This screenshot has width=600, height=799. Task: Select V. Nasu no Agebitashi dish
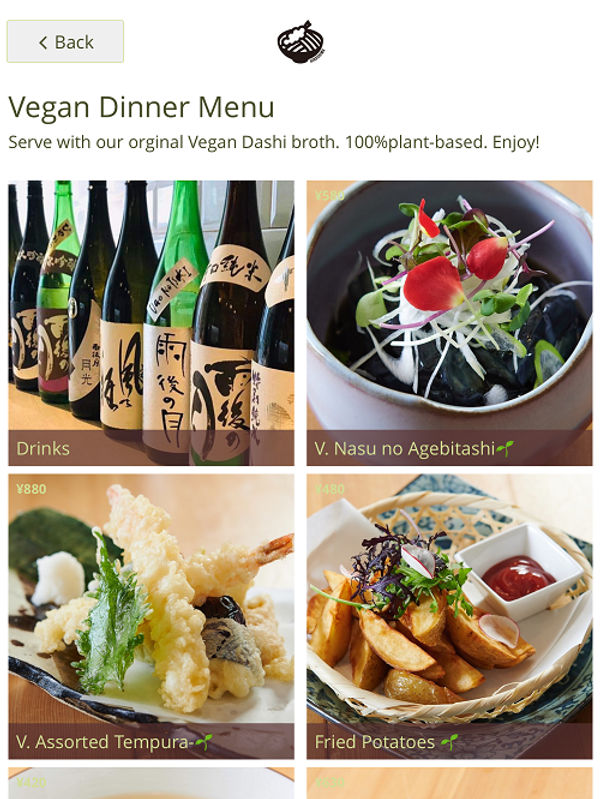click(x=449, y=323)
